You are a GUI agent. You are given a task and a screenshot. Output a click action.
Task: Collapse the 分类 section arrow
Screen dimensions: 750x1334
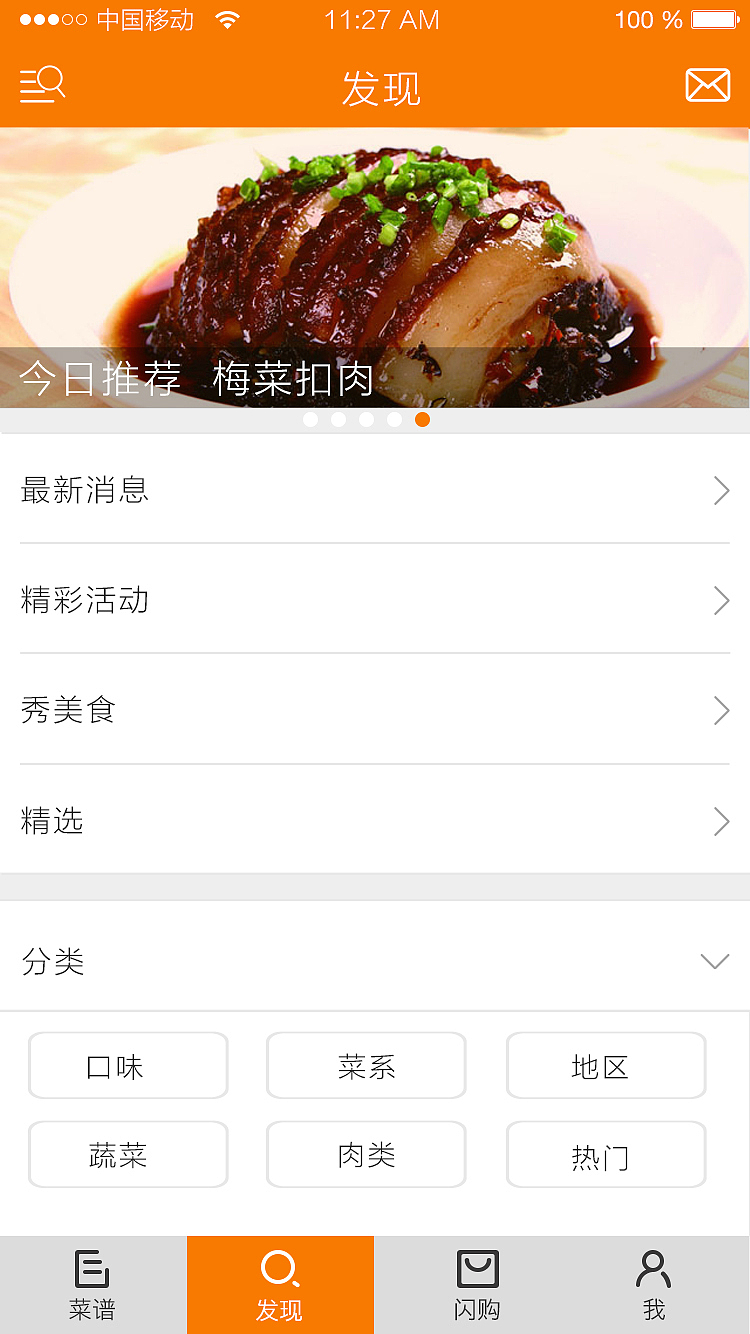coord(714,961)
